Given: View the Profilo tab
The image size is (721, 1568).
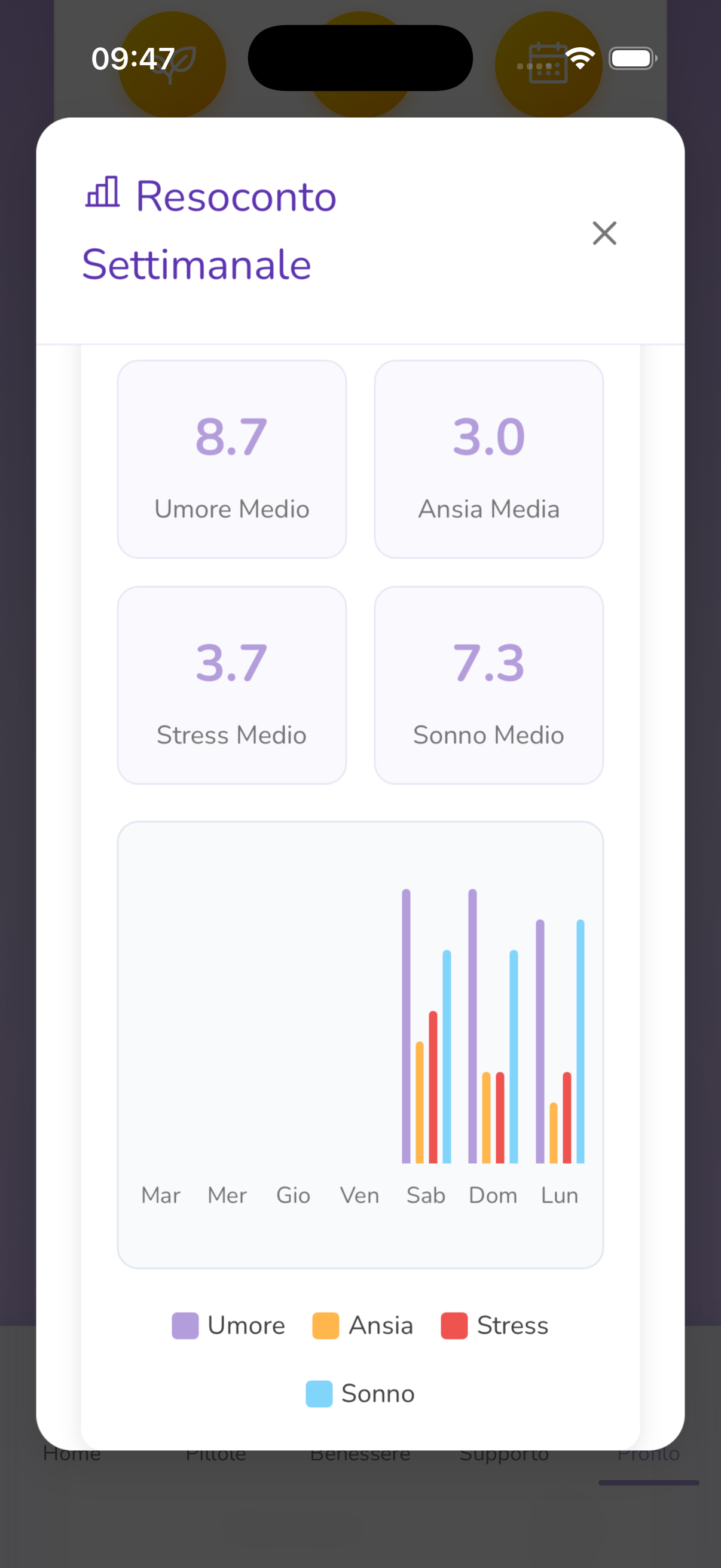Looking at the screenshot, I should click(x=648, y=1454).
